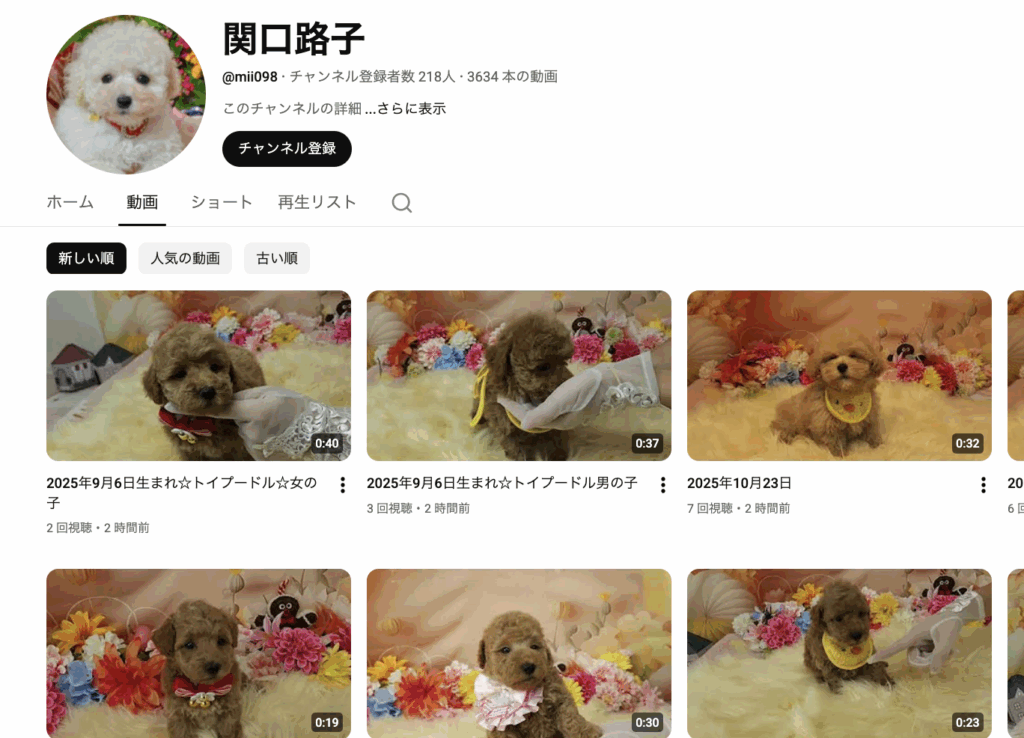Open the options menu for the 男の子 video
1024x738 pixels.
tap(662, 485)
